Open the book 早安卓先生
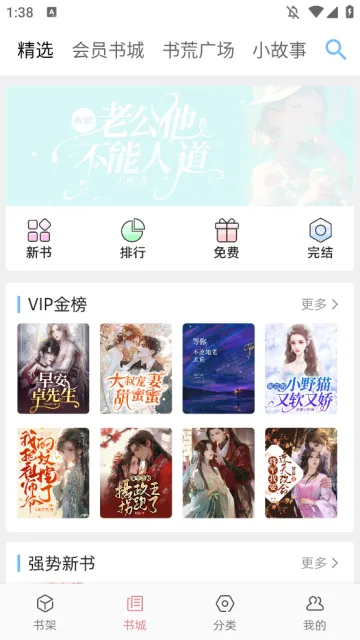This screenshot has width=360, height=640. coord(53,369)
